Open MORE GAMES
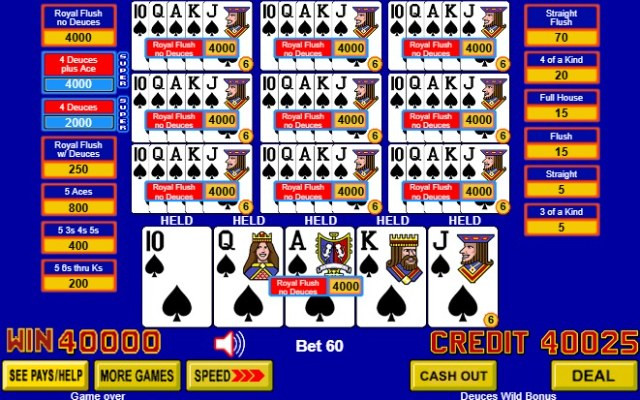This screenshot has width=640, height=400. click(138, 376)
